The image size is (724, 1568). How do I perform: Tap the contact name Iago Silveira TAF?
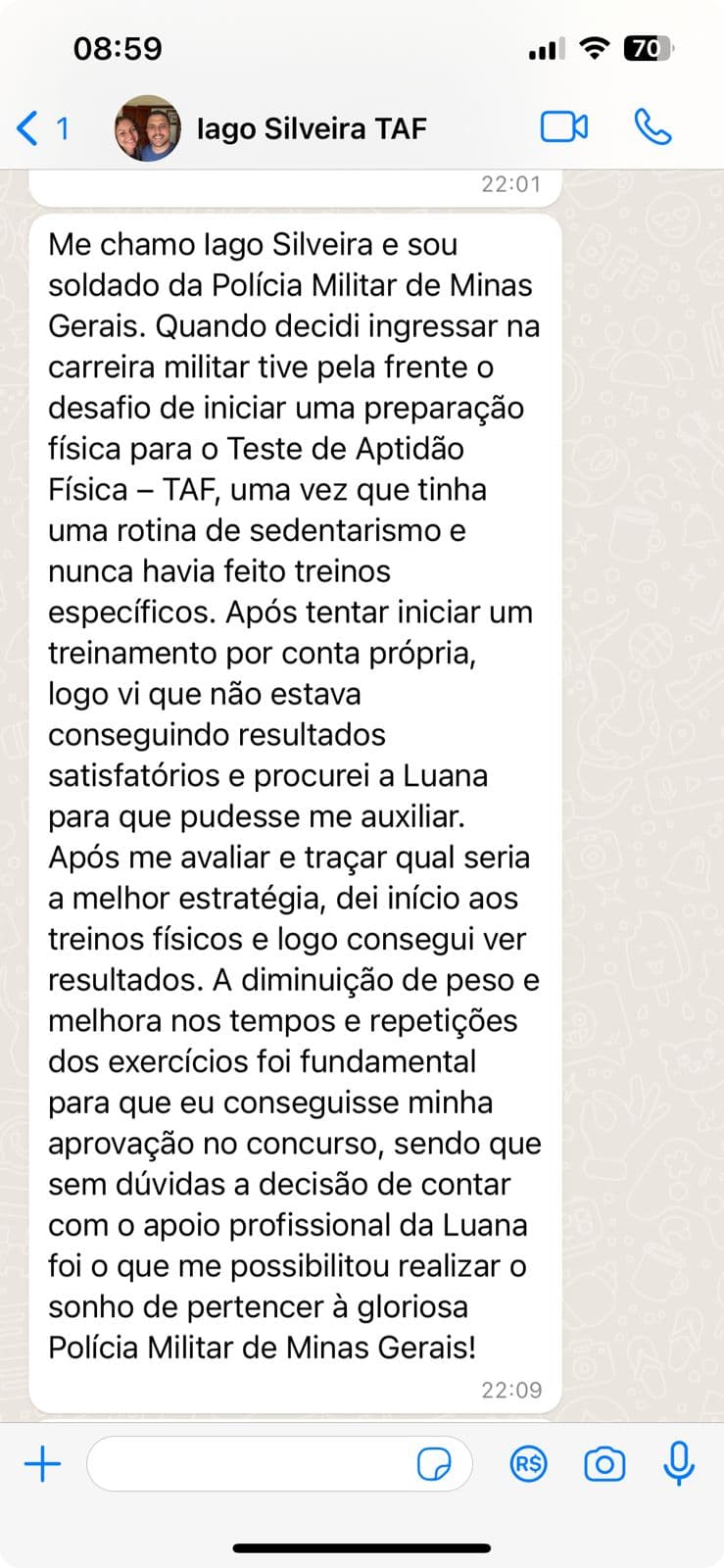pos(312,127)
